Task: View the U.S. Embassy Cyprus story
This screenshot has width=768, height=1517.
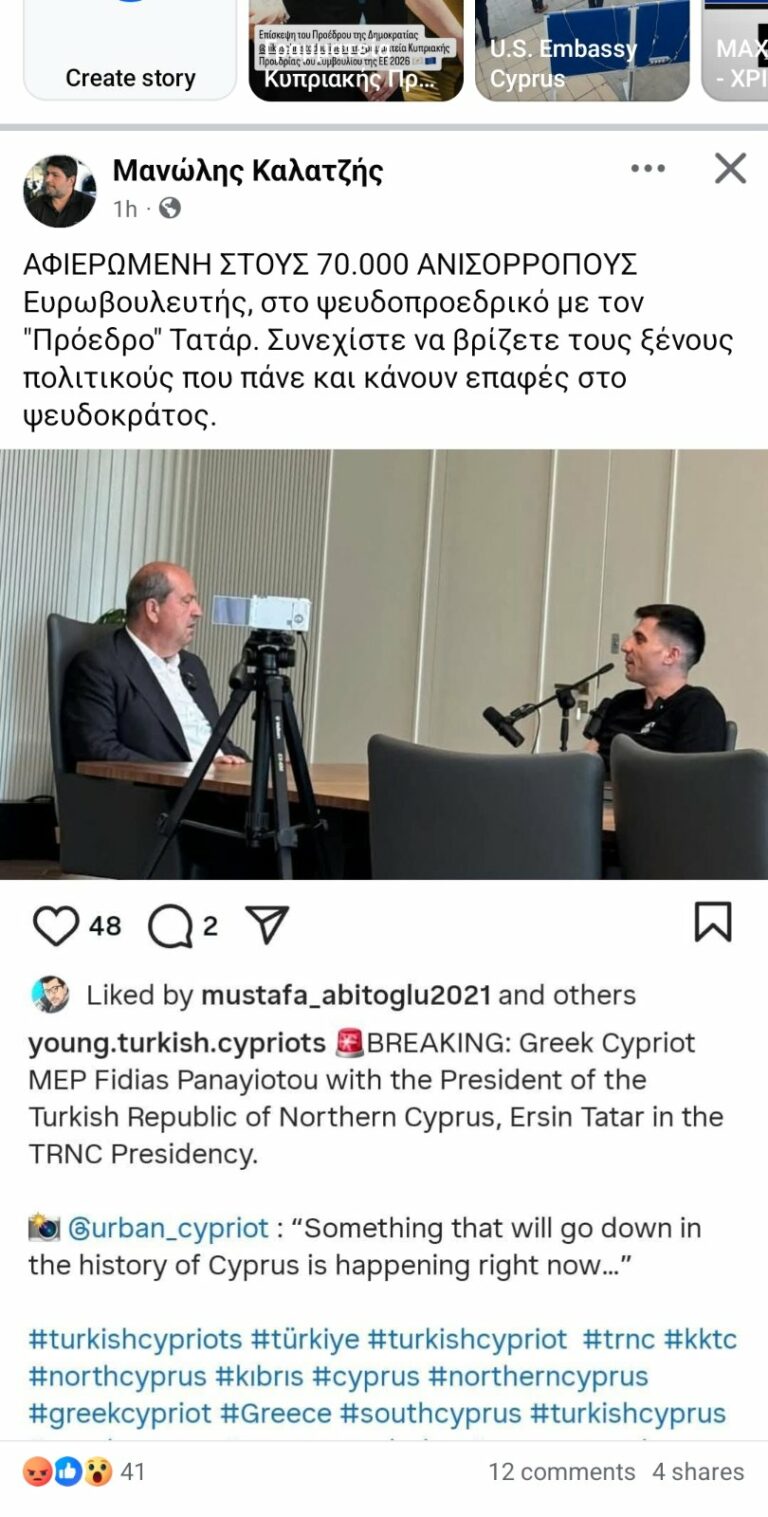Action: click(582, 50)
